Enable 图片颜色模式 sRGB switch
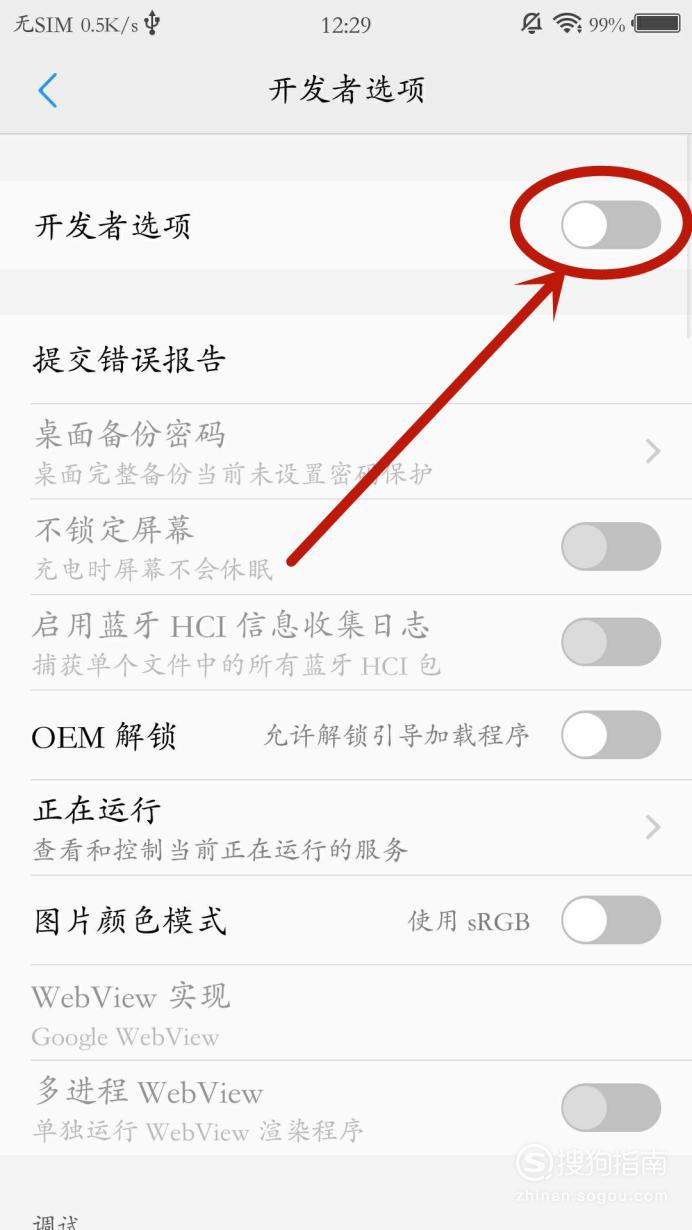 pyautogui.click(x=610, y=920)
